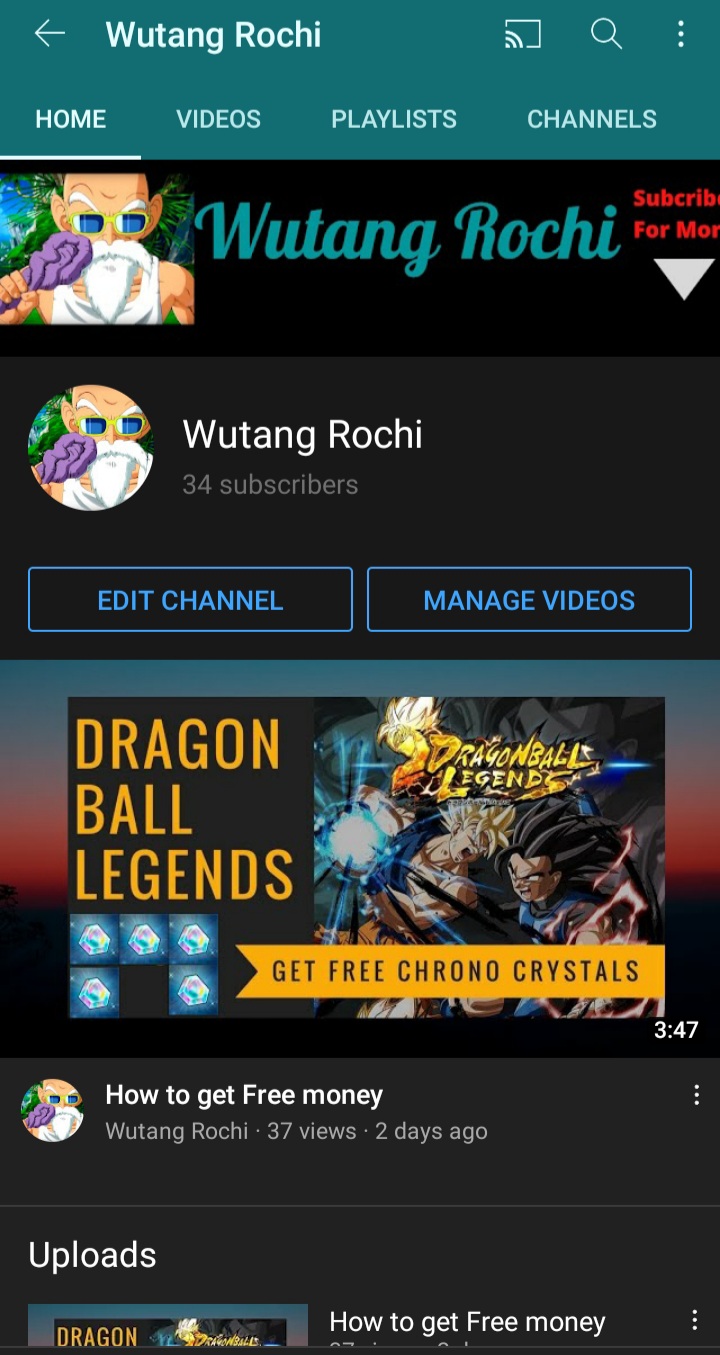This screenshot has height=1355, width=720.
Task: Select the Home tab
Action: click(x=70, y=119)
